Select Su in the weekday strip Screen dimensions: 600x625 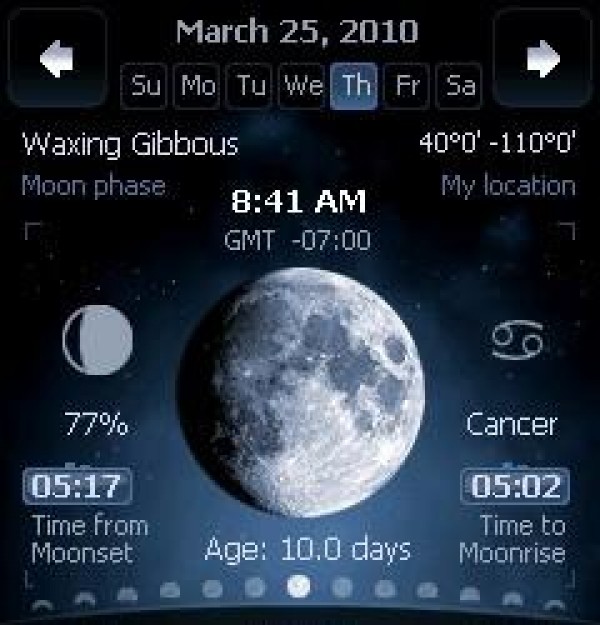click(147, 87)
